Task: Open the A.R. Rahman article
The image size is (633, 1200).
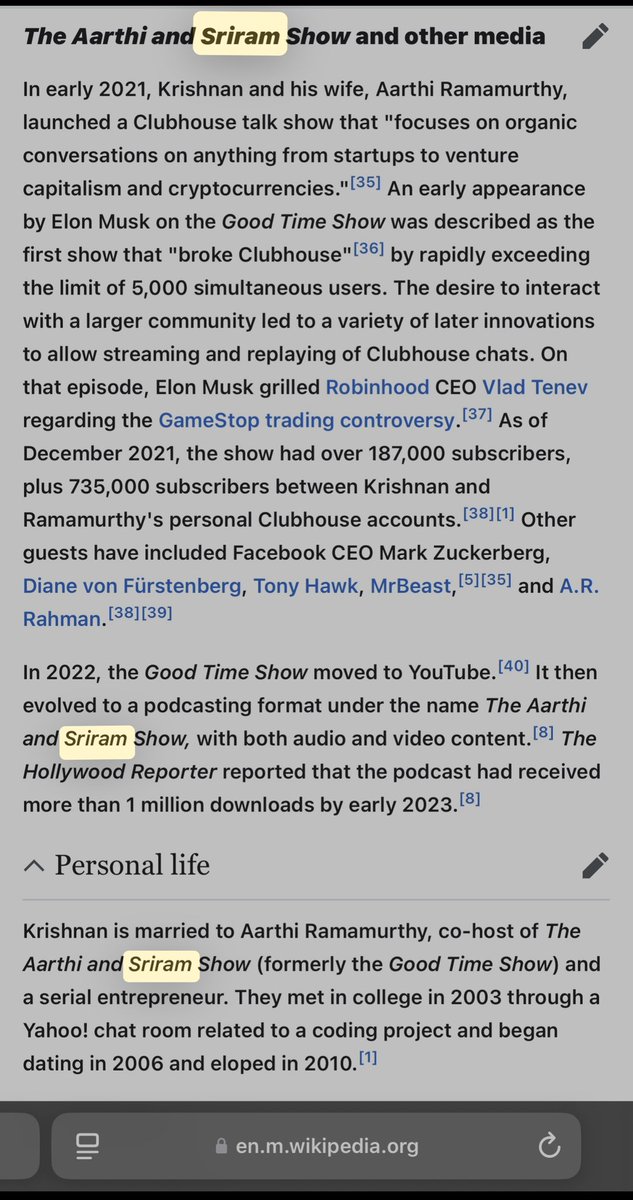Action: point(580,585)
